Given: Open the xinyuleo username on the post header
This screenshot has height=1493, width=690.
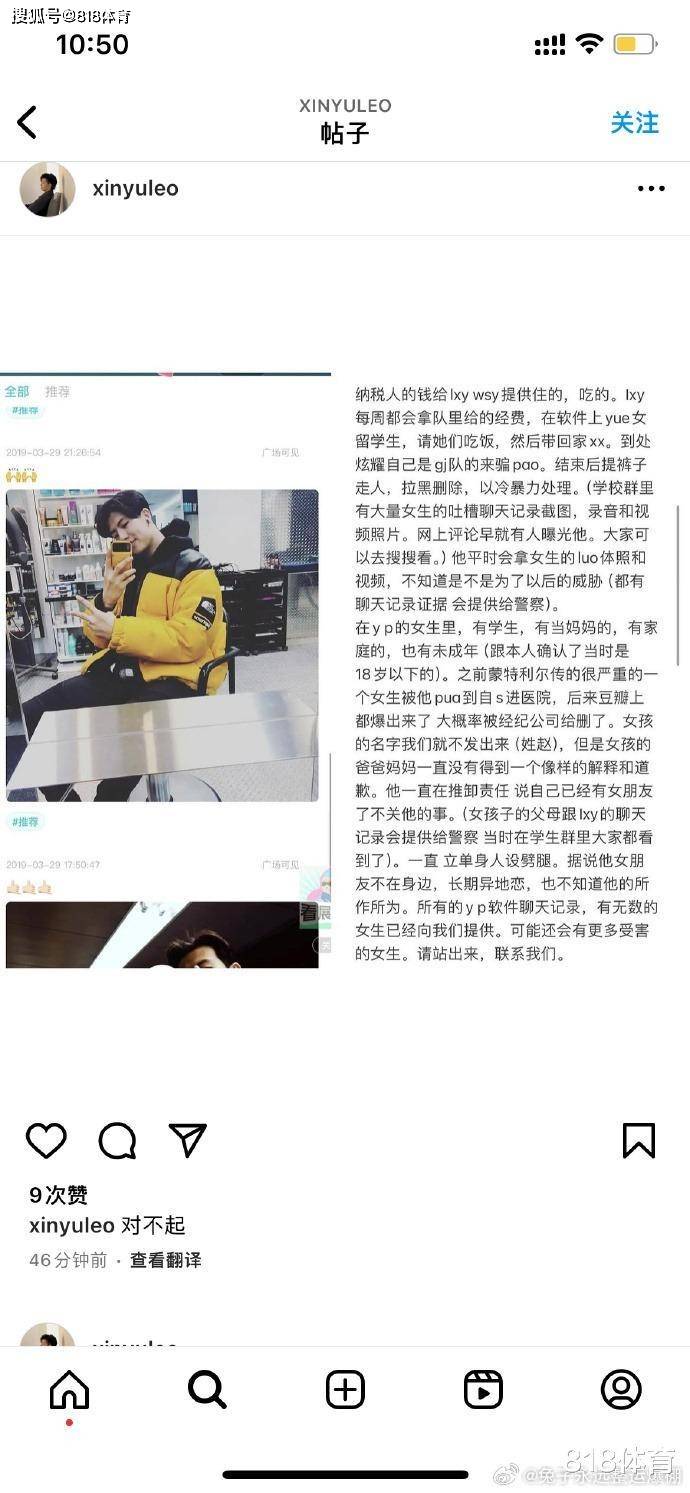Looking at the screenshot, I should coord(135,189).
